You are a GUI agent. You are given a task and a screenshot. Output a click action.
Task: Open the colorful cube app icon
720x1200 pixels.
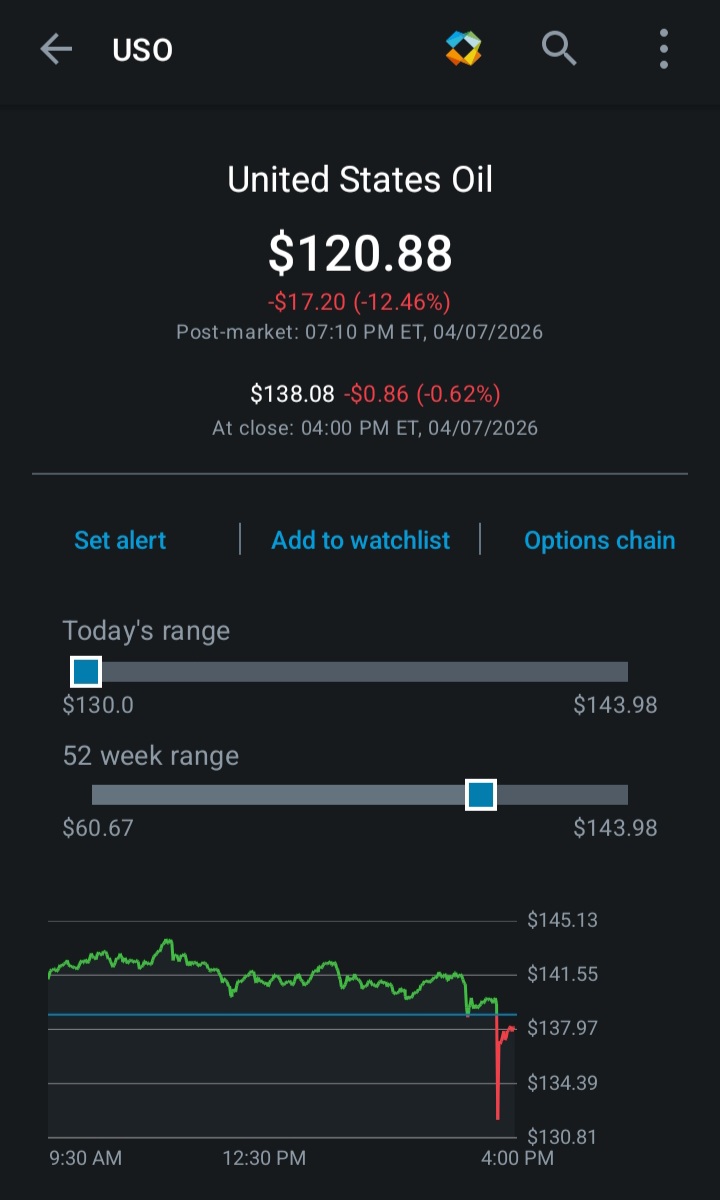(x=463, y=48)
